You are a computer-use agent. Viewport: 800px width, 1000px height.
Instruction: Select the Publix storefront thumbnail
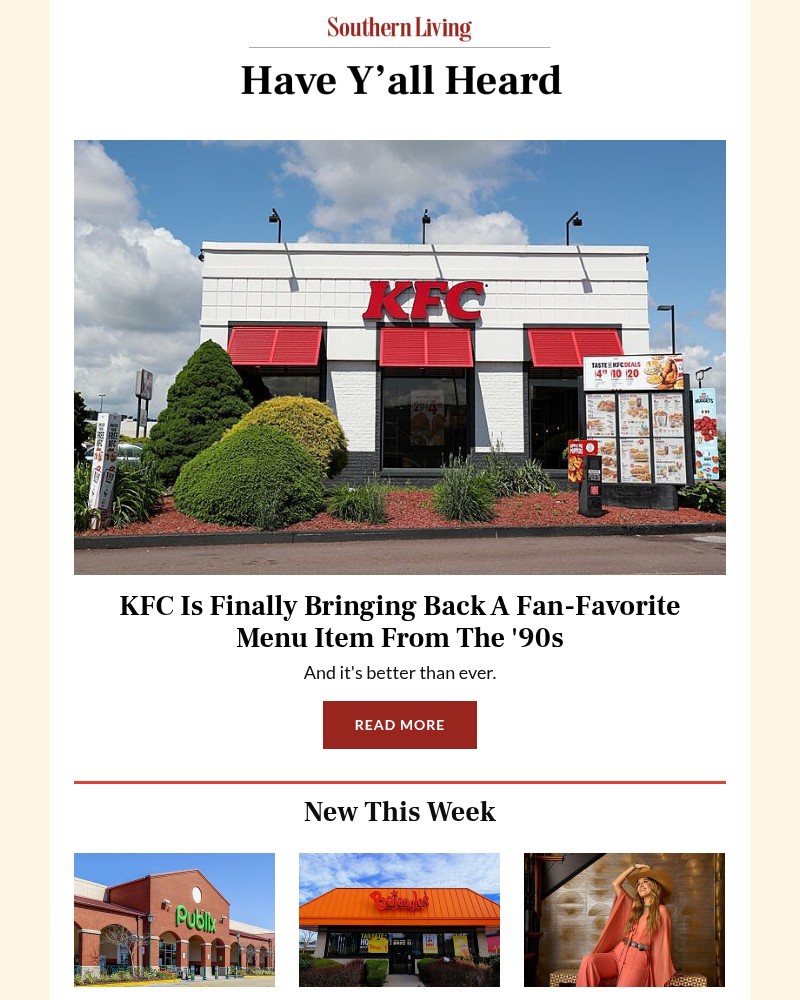(x=174, y=919)
